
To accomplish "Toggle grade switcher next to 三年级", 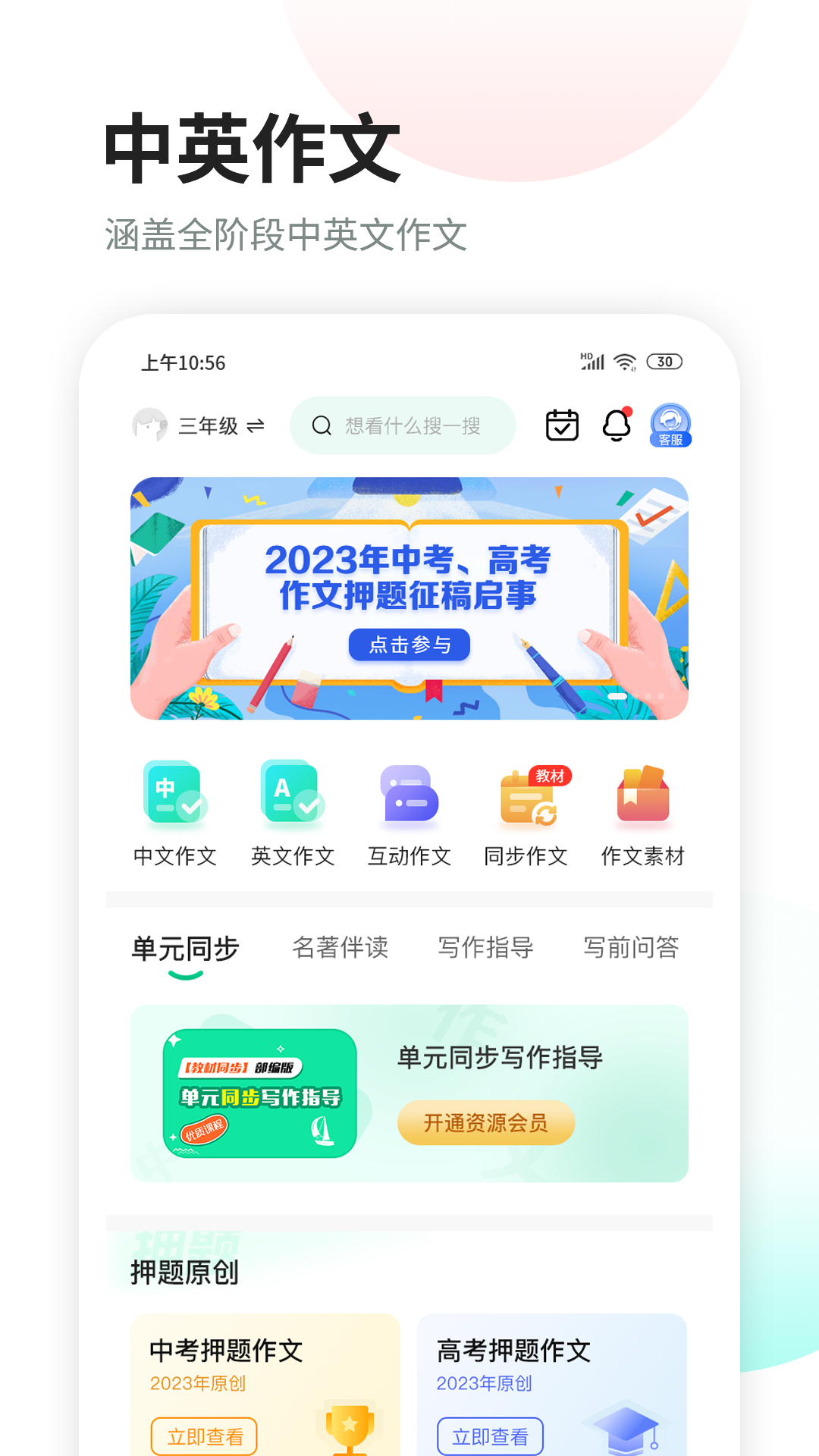I will (255, 425).
